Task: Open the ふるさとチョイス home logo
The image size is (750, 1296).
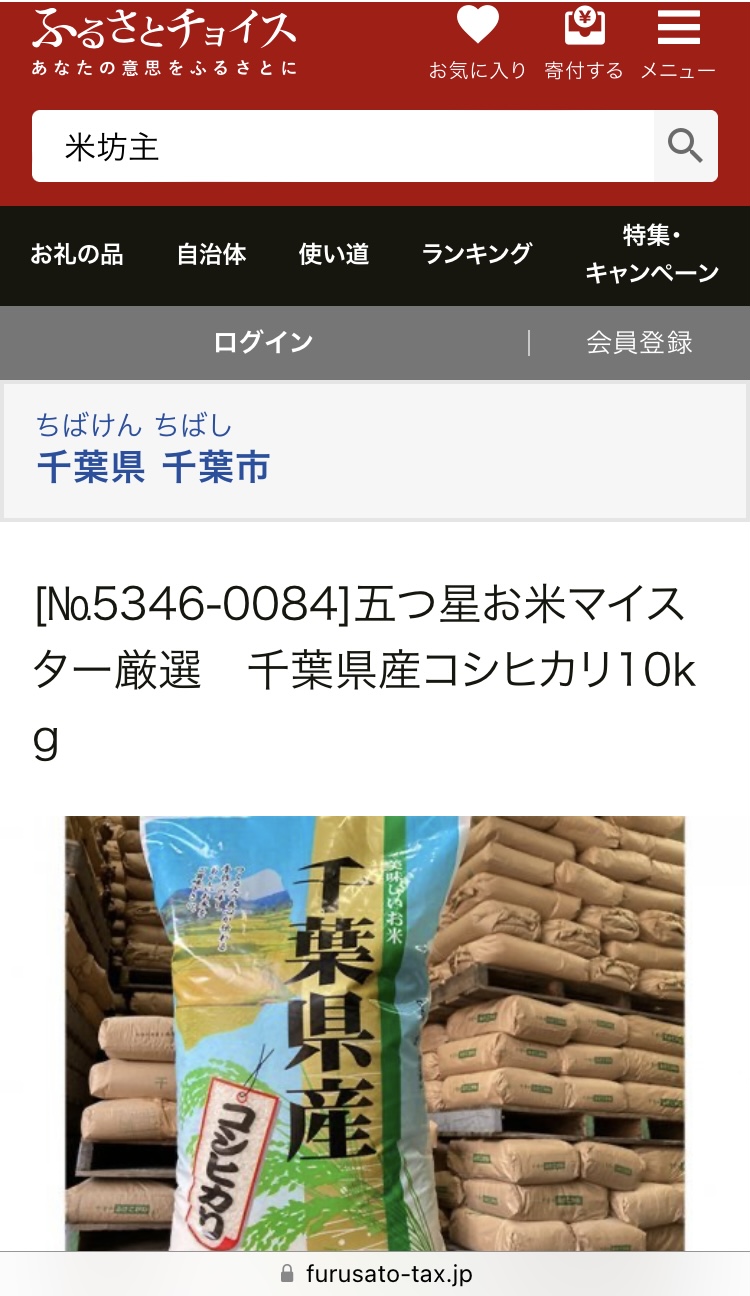Action: (165, 42)
